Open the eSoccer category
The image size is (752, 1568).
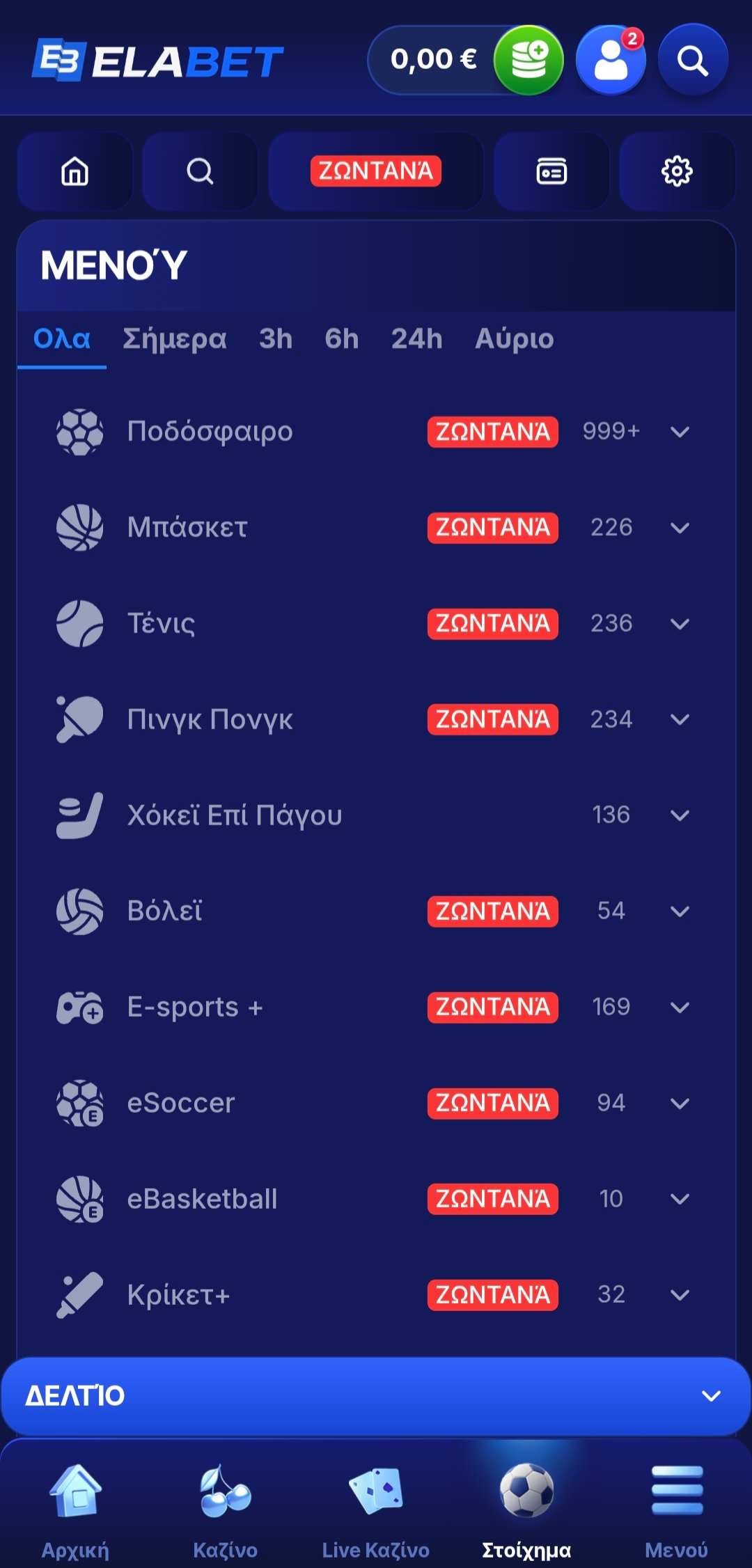376,1104
